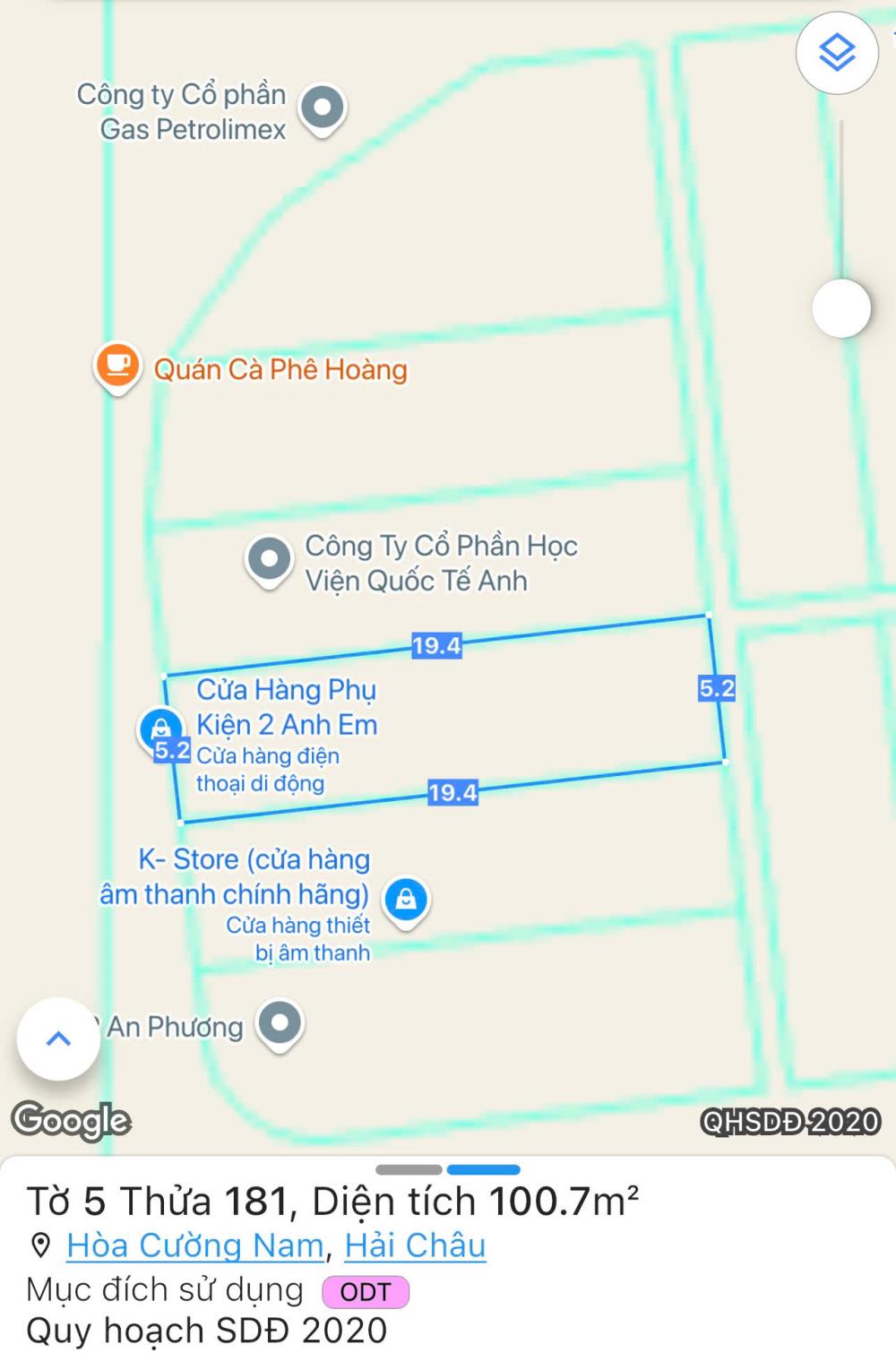
Task: Switch to the first page indicator
Action: pos(409,1169)
